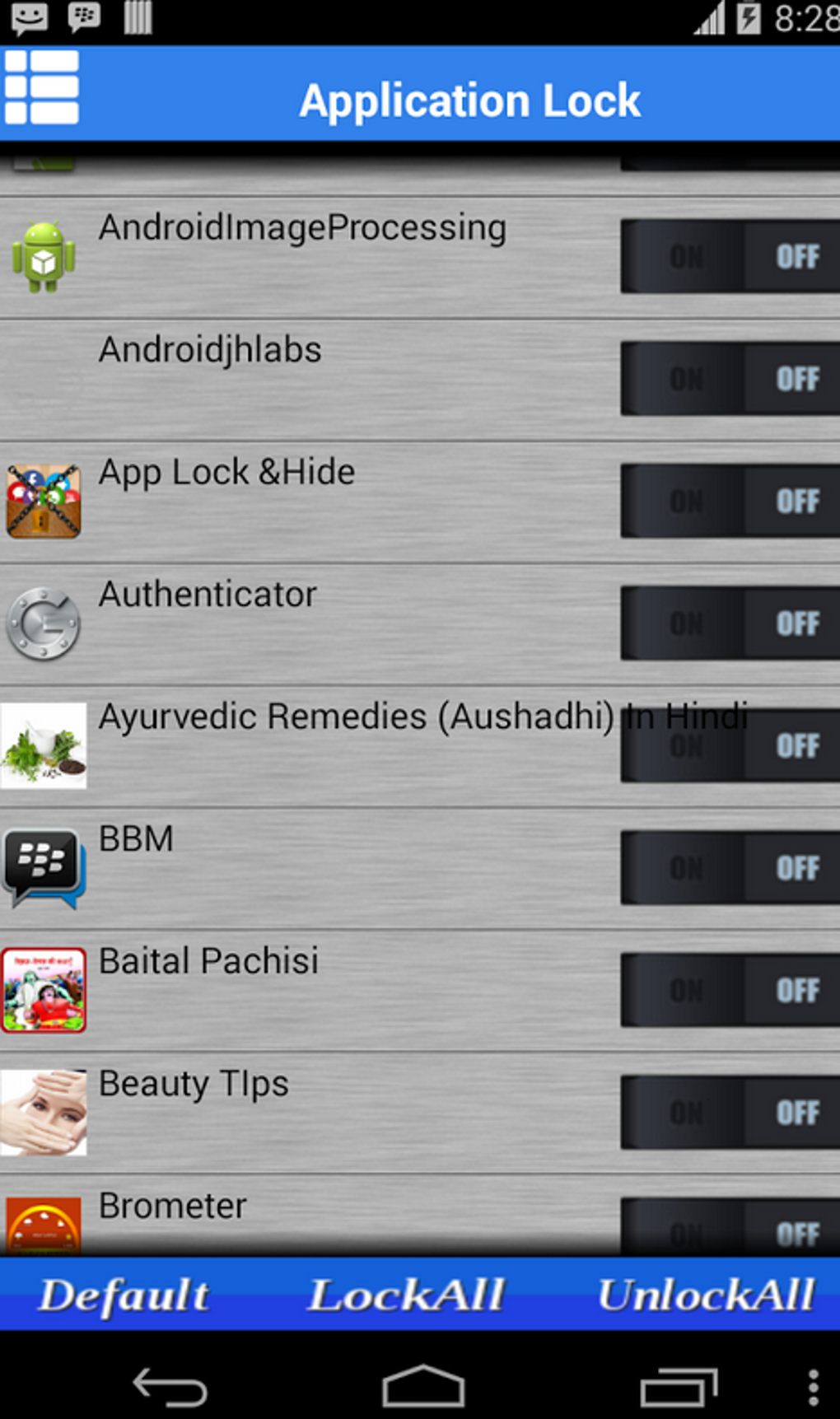Enable lock for BBM
Image resolution: width=840 pixels, height=1419 pixels.
(x=730, y=867)
